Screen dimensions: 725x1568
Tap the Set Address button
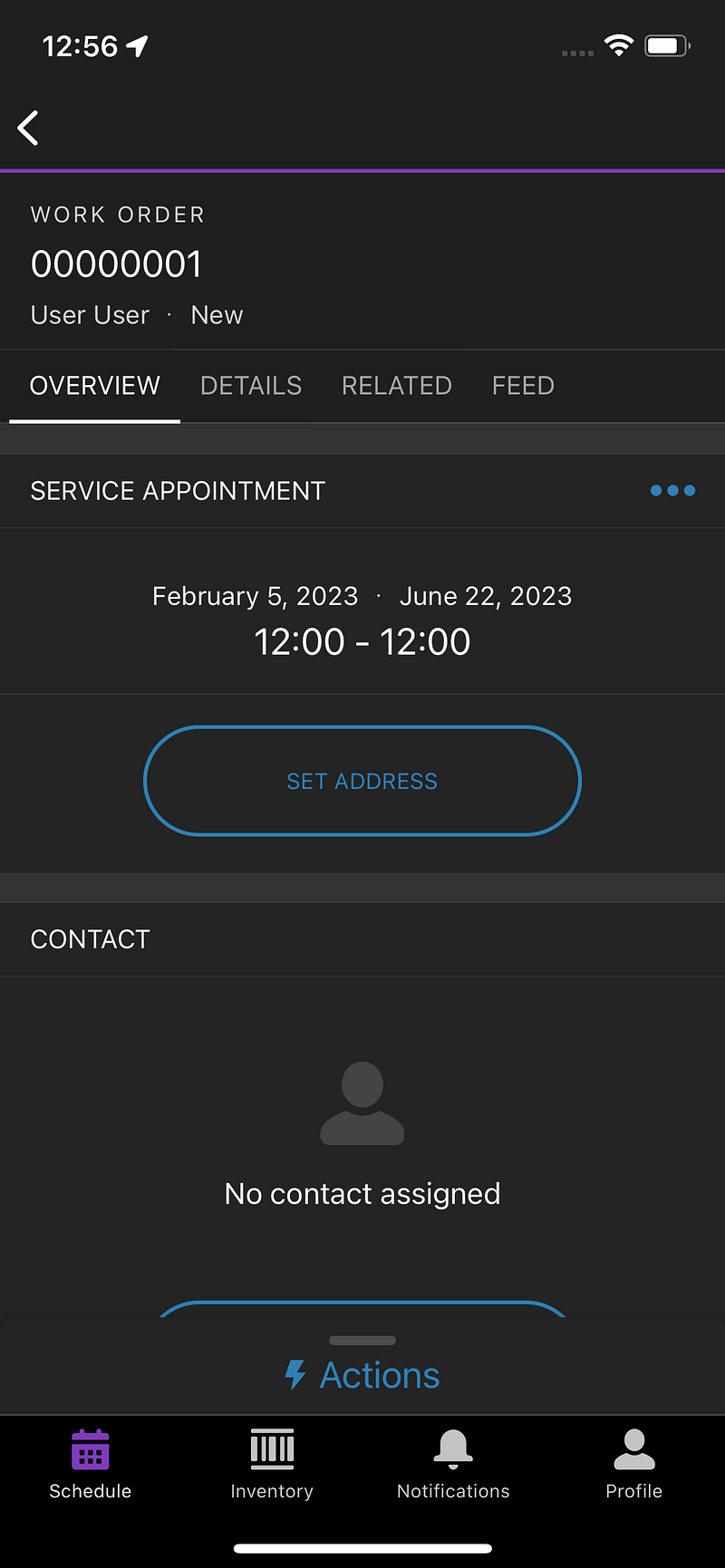(362, 781)
